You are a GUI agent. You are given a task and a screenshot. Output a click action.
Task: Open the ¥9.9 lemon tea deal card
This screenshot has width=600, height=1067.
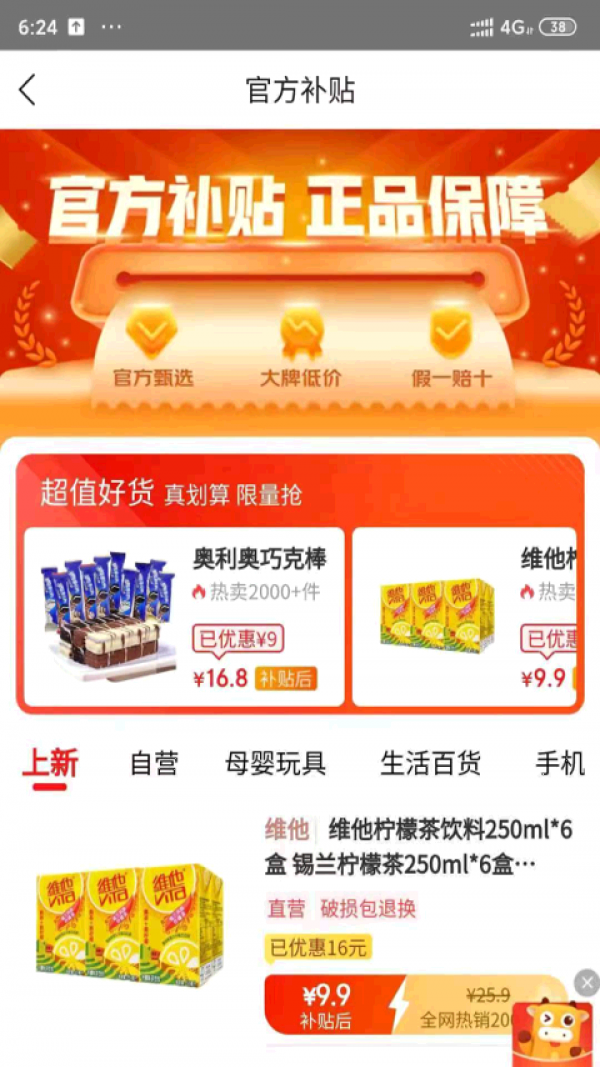click(x=465, y=617)
